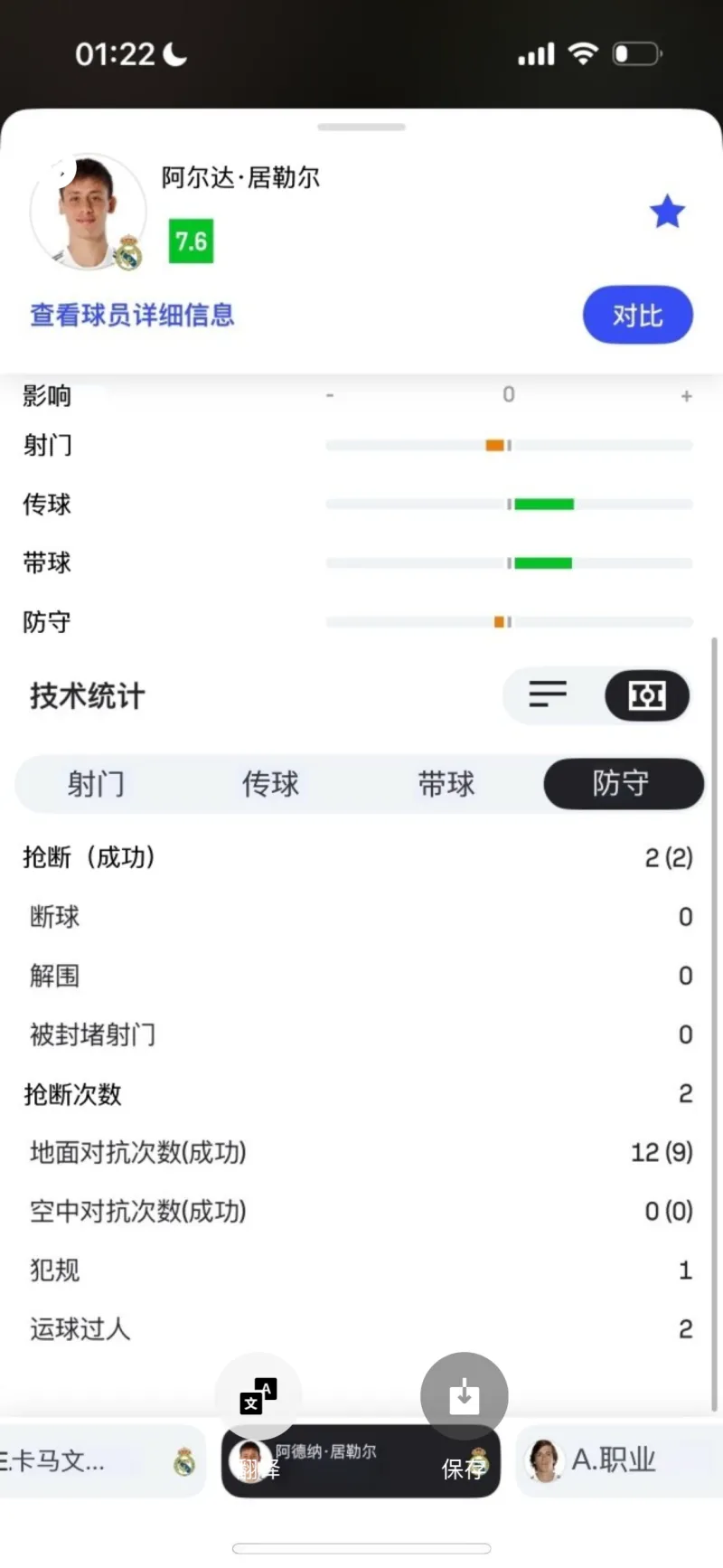Screen dimensions: 723x1568
Task: Switch to the 卡马文 player chip
Action: pos(99,1461)
